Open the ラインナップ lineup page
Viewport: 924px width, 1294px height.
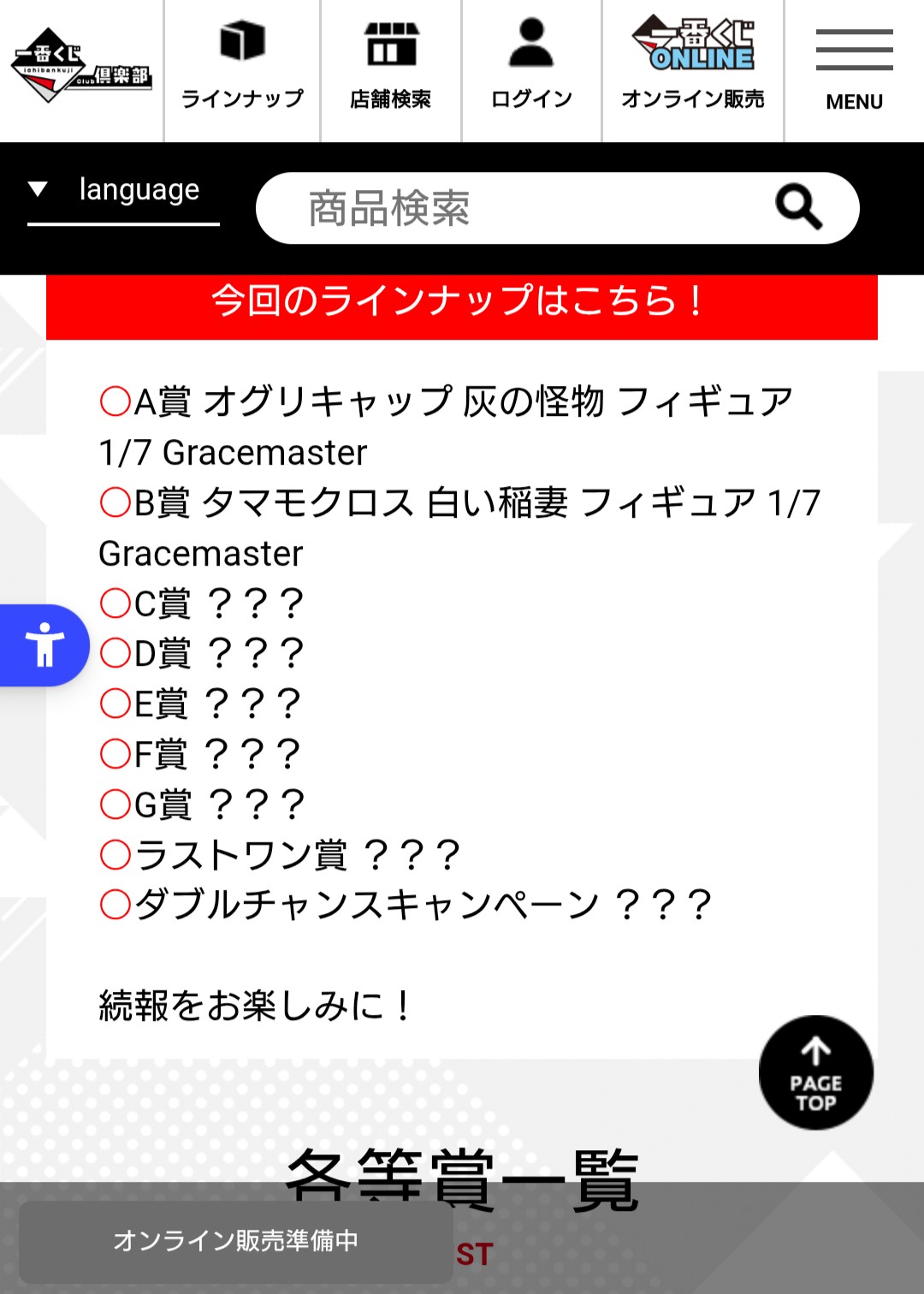(x=242, y=67)
